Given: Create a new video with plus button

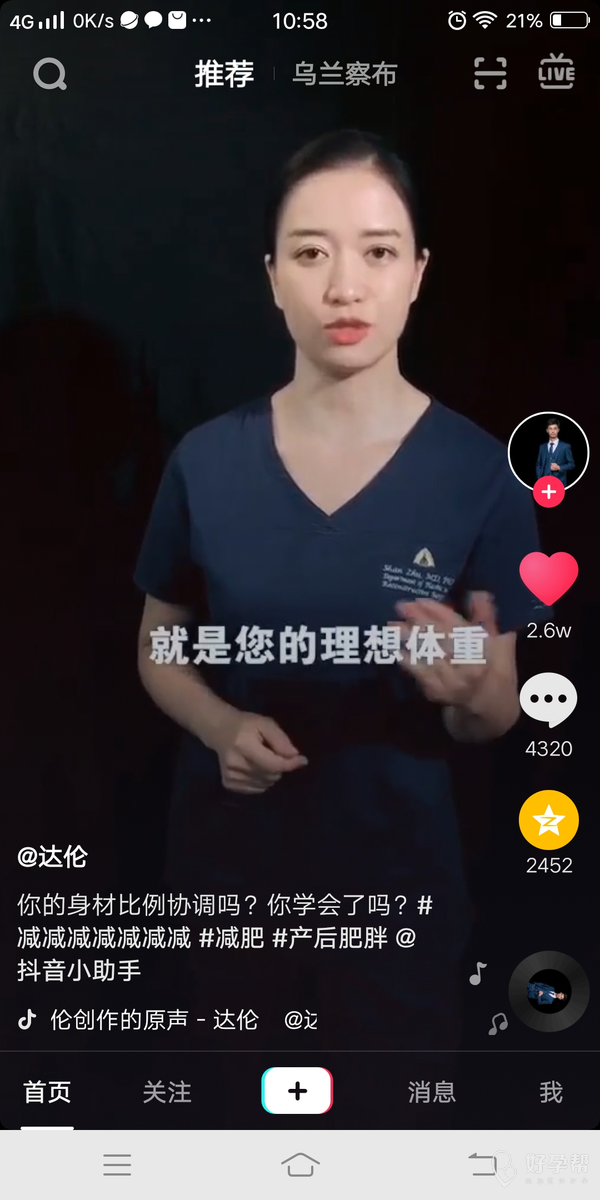Looking at the screenshot, I should pos(297,1091).
